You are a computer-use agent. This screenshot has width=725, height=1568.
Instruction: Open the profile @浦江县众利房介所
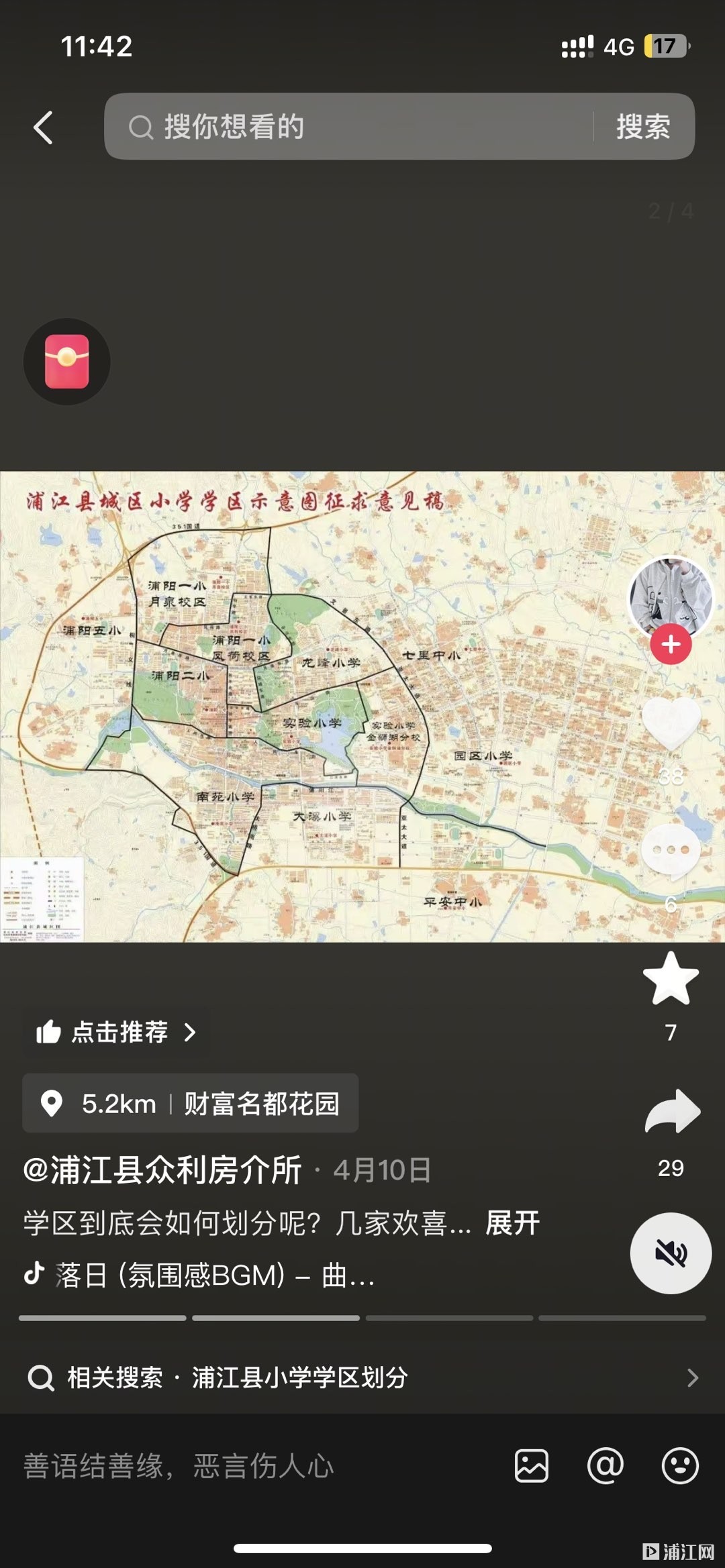pos(163,1170)
